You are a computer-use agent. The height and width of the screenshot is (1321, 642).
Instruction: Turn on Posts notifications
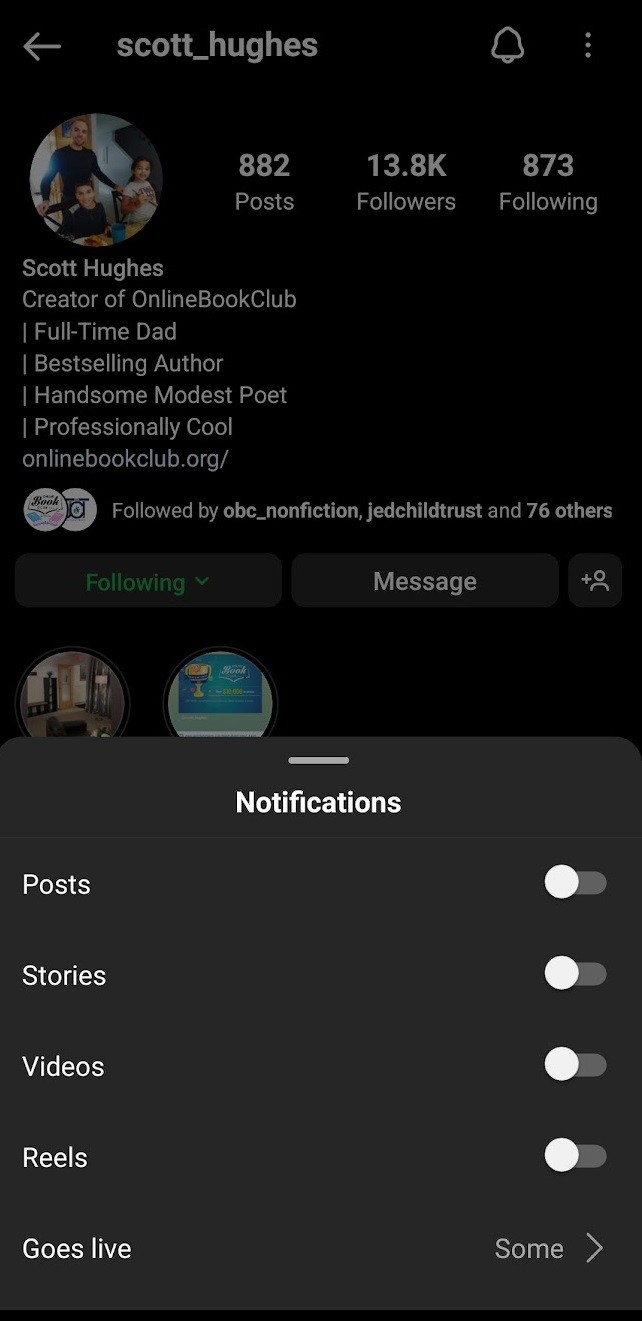tap(575, 883)
